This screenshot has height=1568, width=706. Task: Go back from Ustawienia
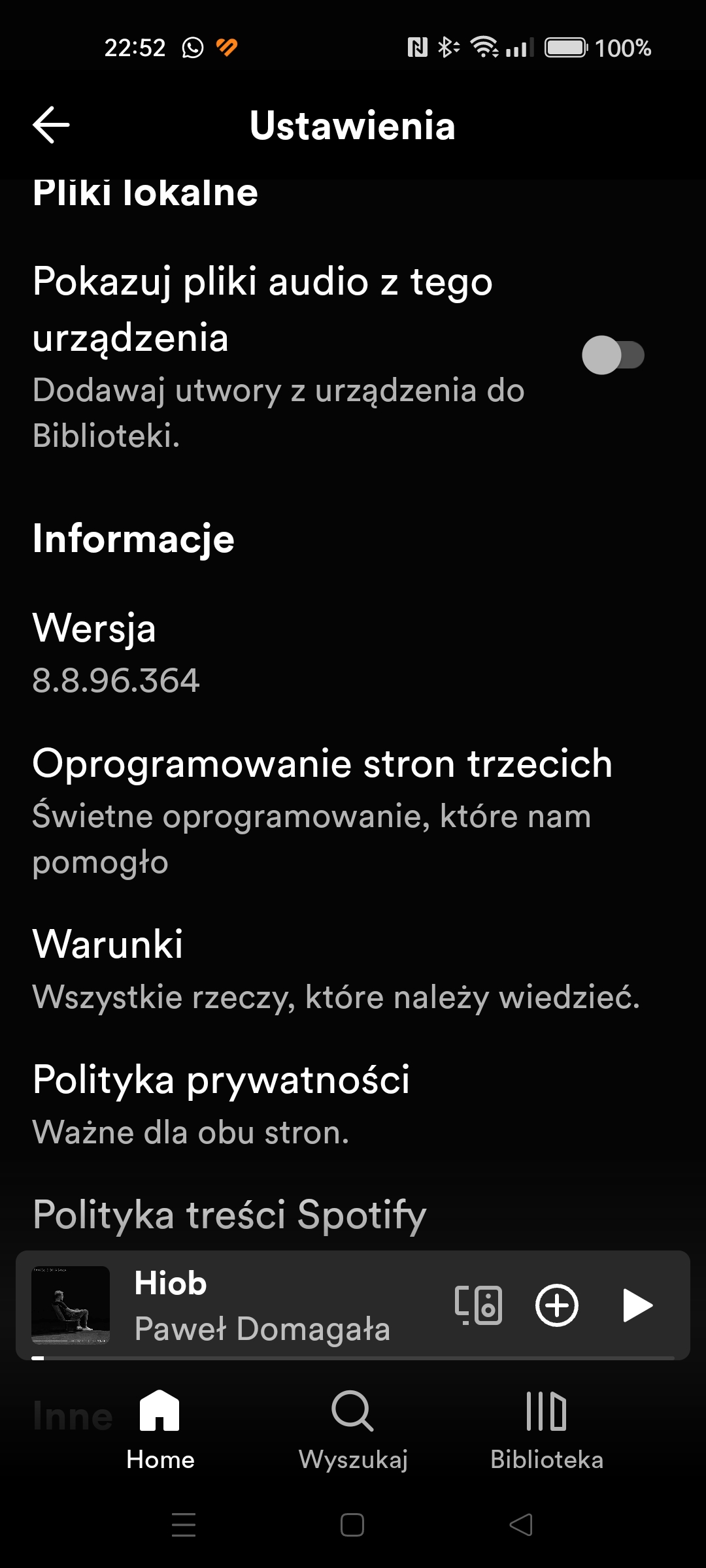click(51, 125)
